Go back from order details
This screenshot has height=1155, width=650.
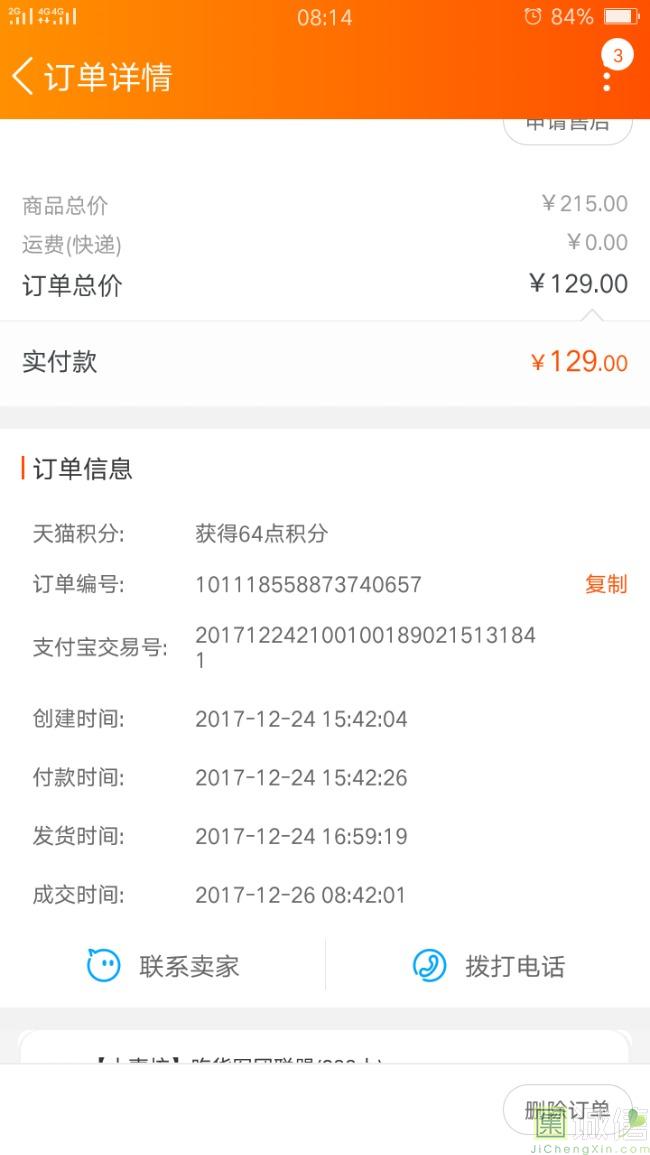pyautogui.click(x=24, y=76)
